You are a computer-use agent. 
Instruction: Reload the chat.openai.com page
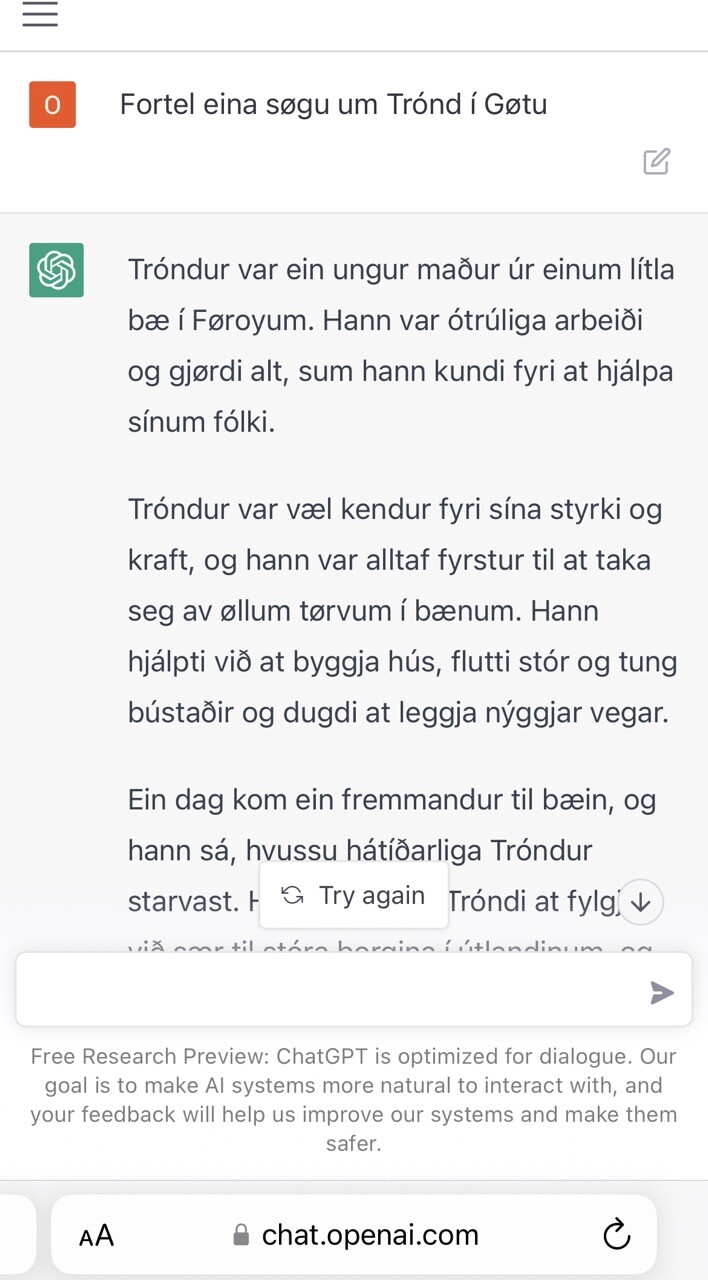617,1234
